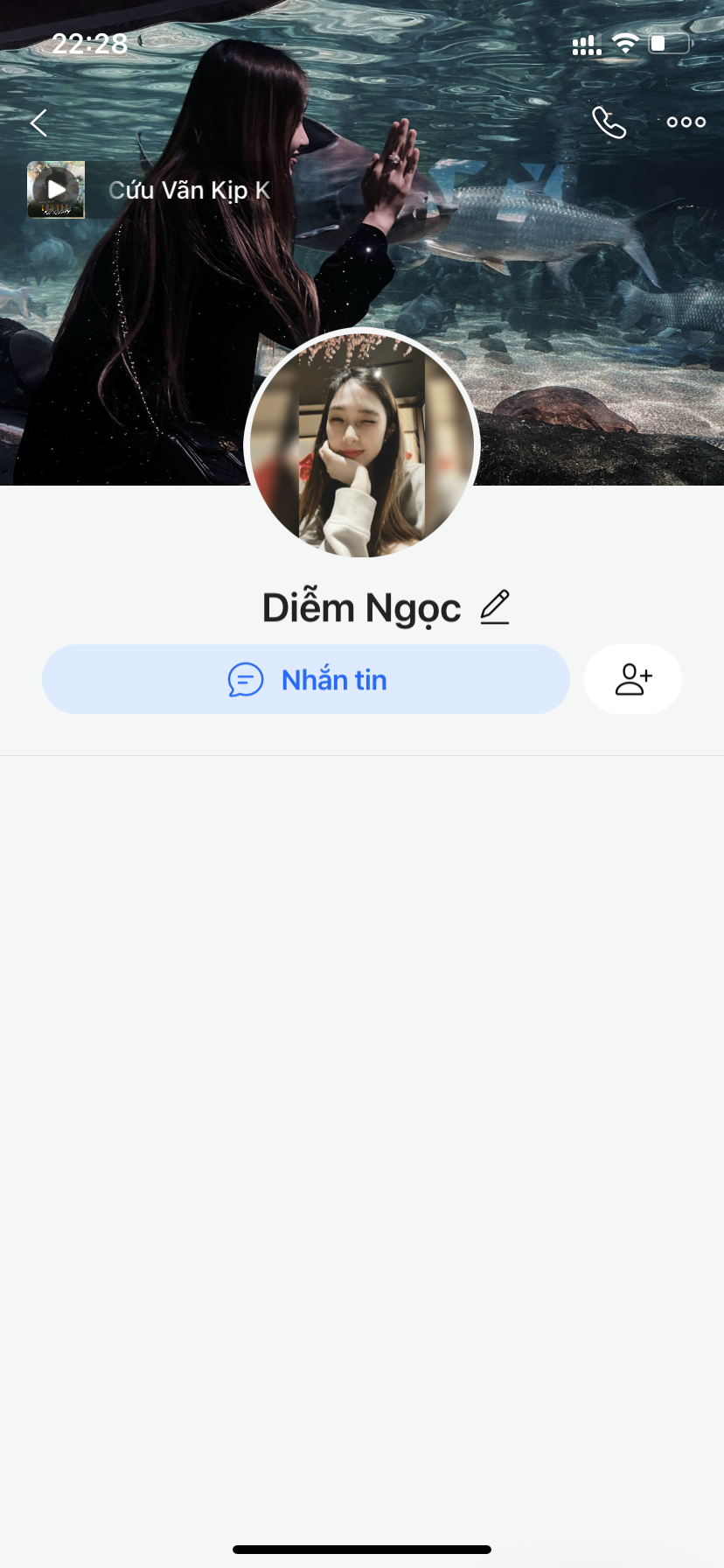Tap Nhắn tin to message Diễm Ngọc
The width and height of the screenshot is (724, 1568).
[306, 679]
